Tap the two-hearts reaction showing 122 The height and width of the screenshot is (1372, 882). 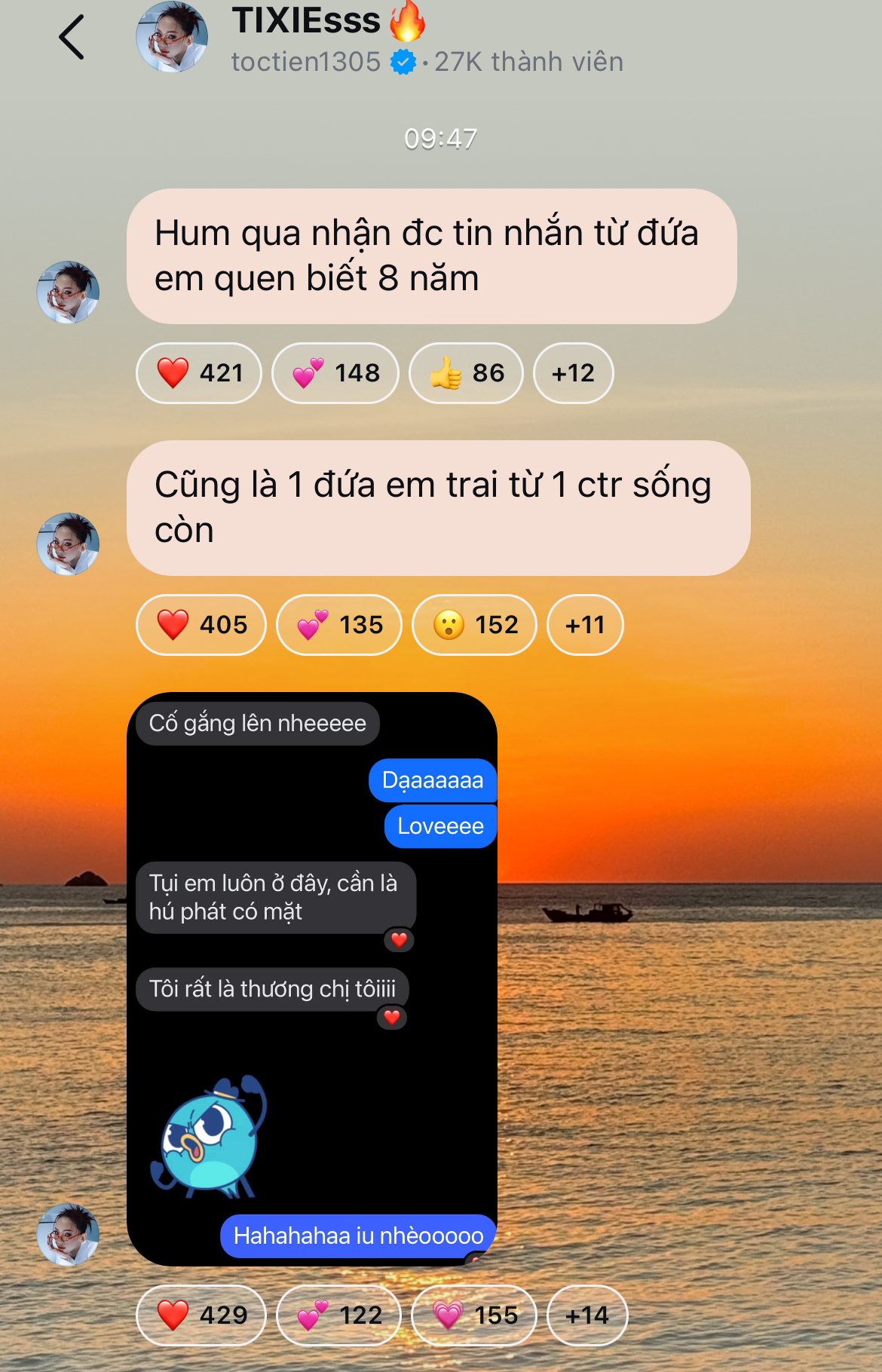pos(338,1314)
